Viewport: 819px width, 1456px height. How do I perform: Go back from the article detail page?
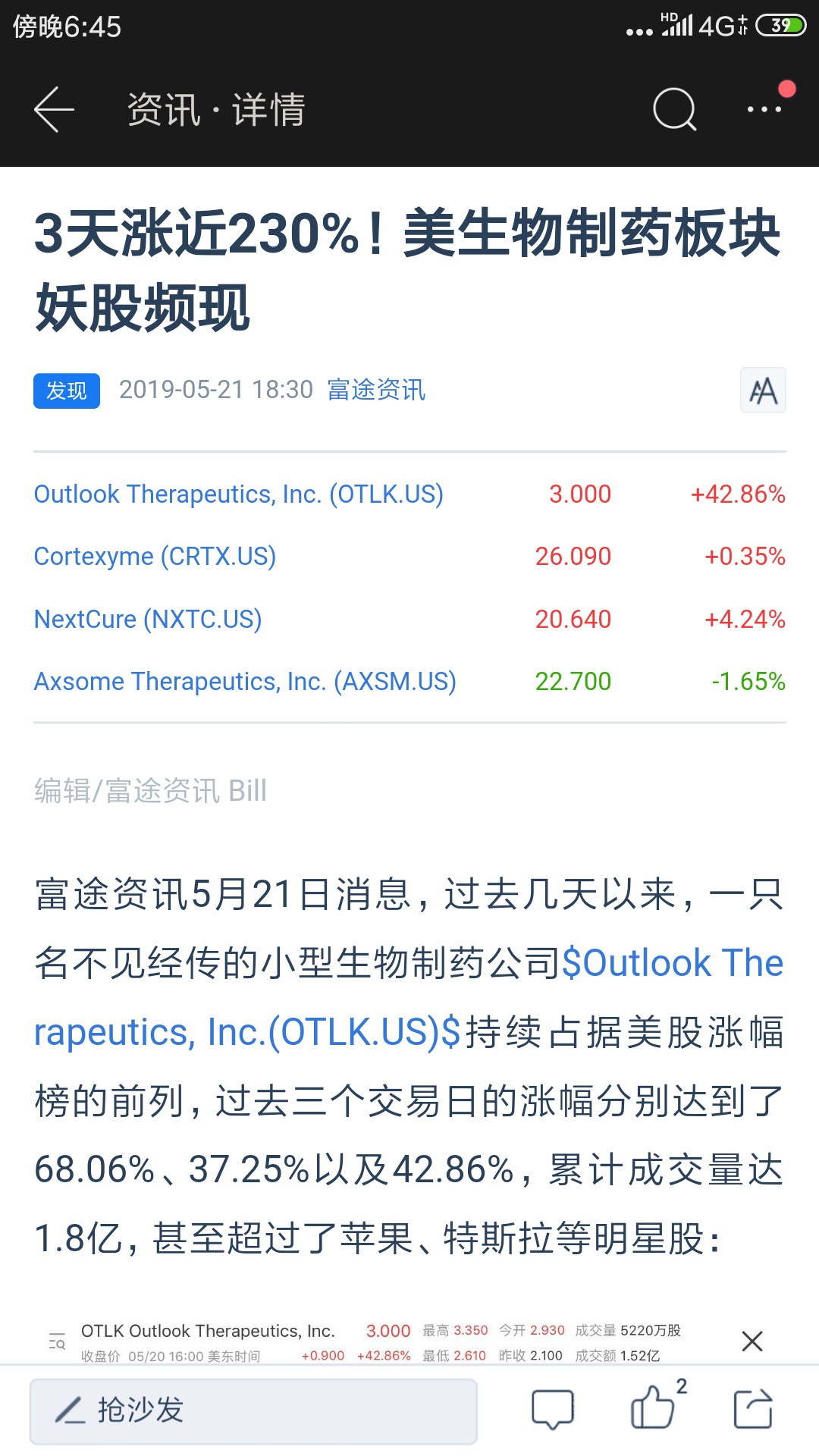(x=55, y=110)
